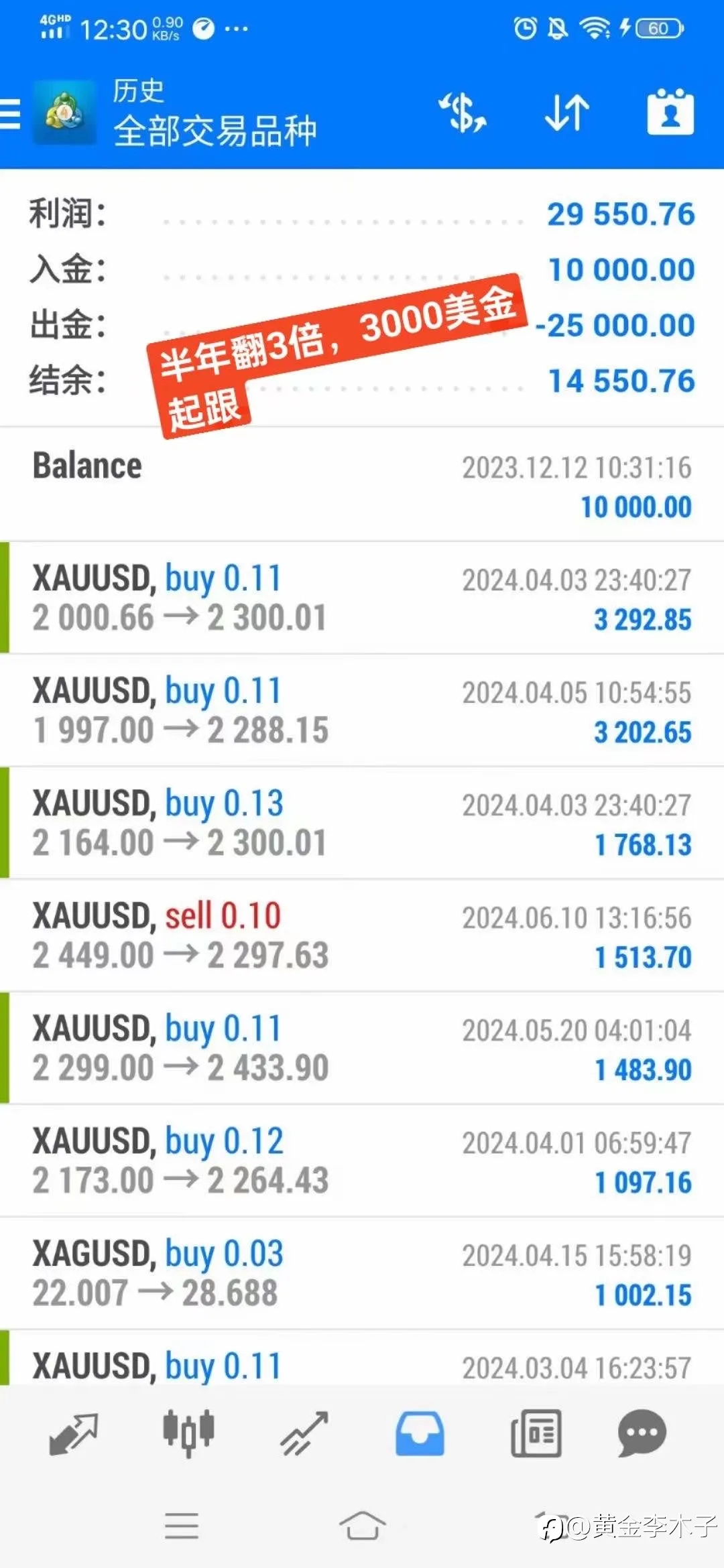The width and height of the screenshot is (724, 1568).
Task: Switch to the News tab
Action: (536, 1434)
